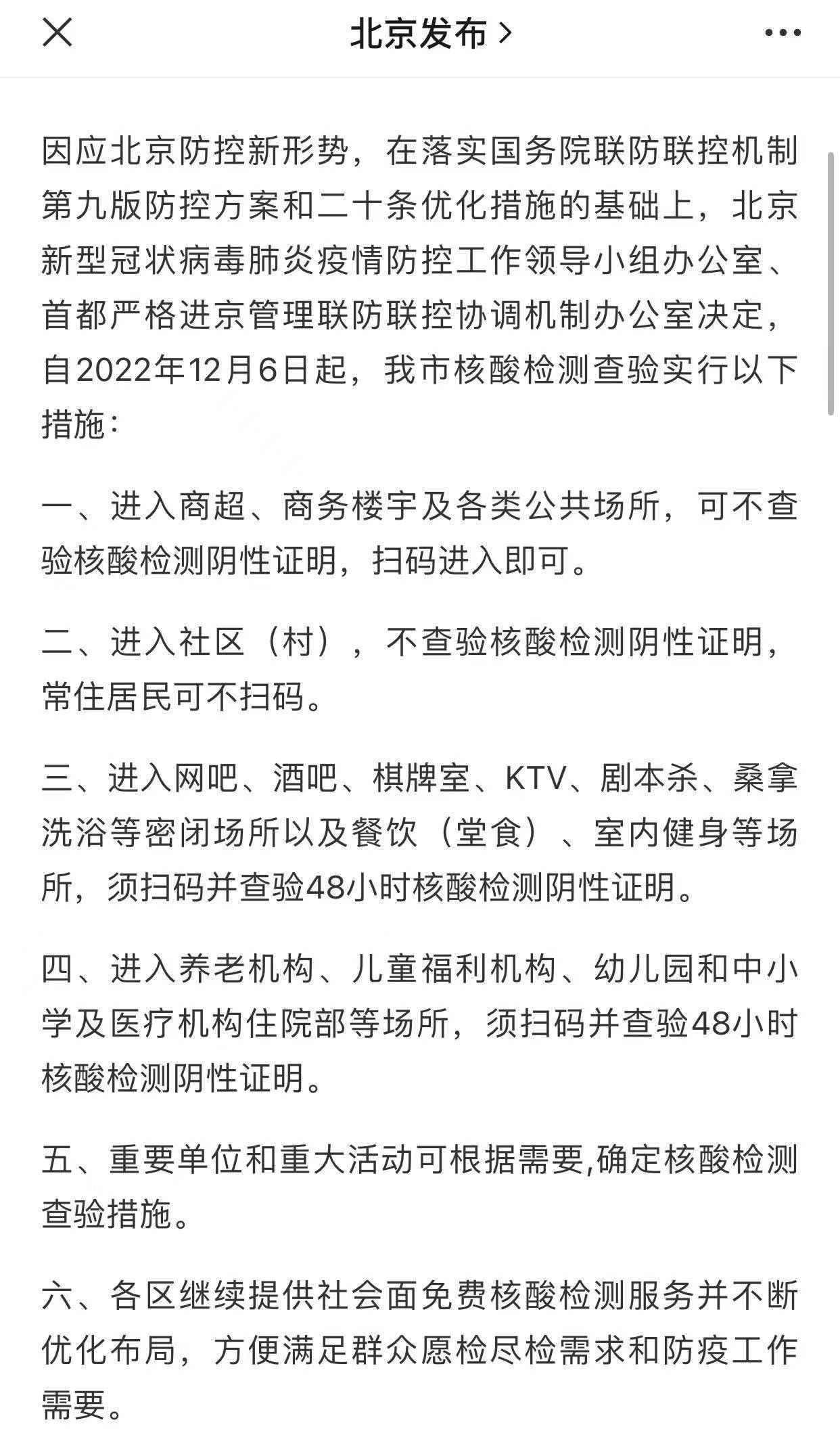
Task: Open the three-dot overflow menu
Action: [x=783, y=32]
